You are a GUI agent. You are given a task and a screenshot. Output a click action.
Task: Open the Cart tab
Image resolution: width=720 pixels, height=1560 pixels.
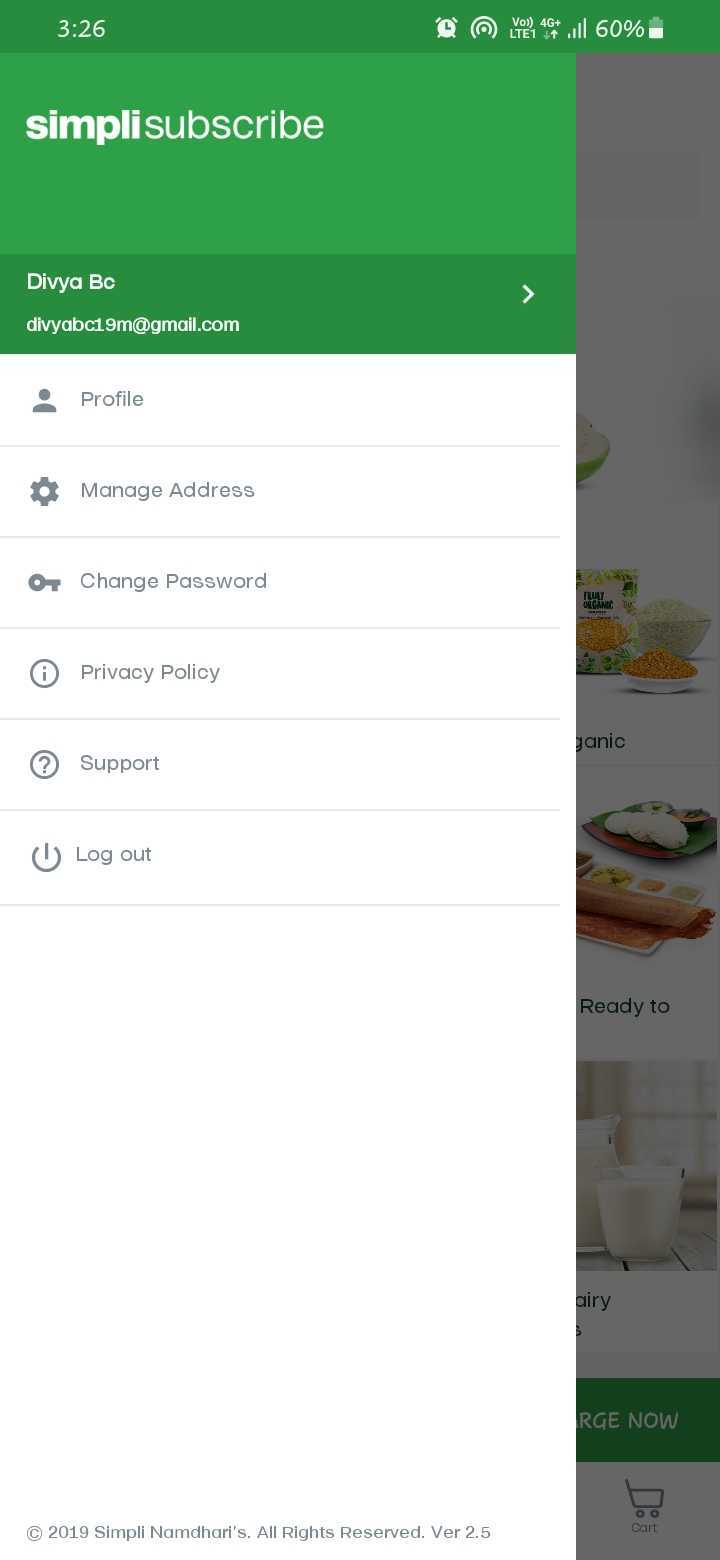(644, 1505)
